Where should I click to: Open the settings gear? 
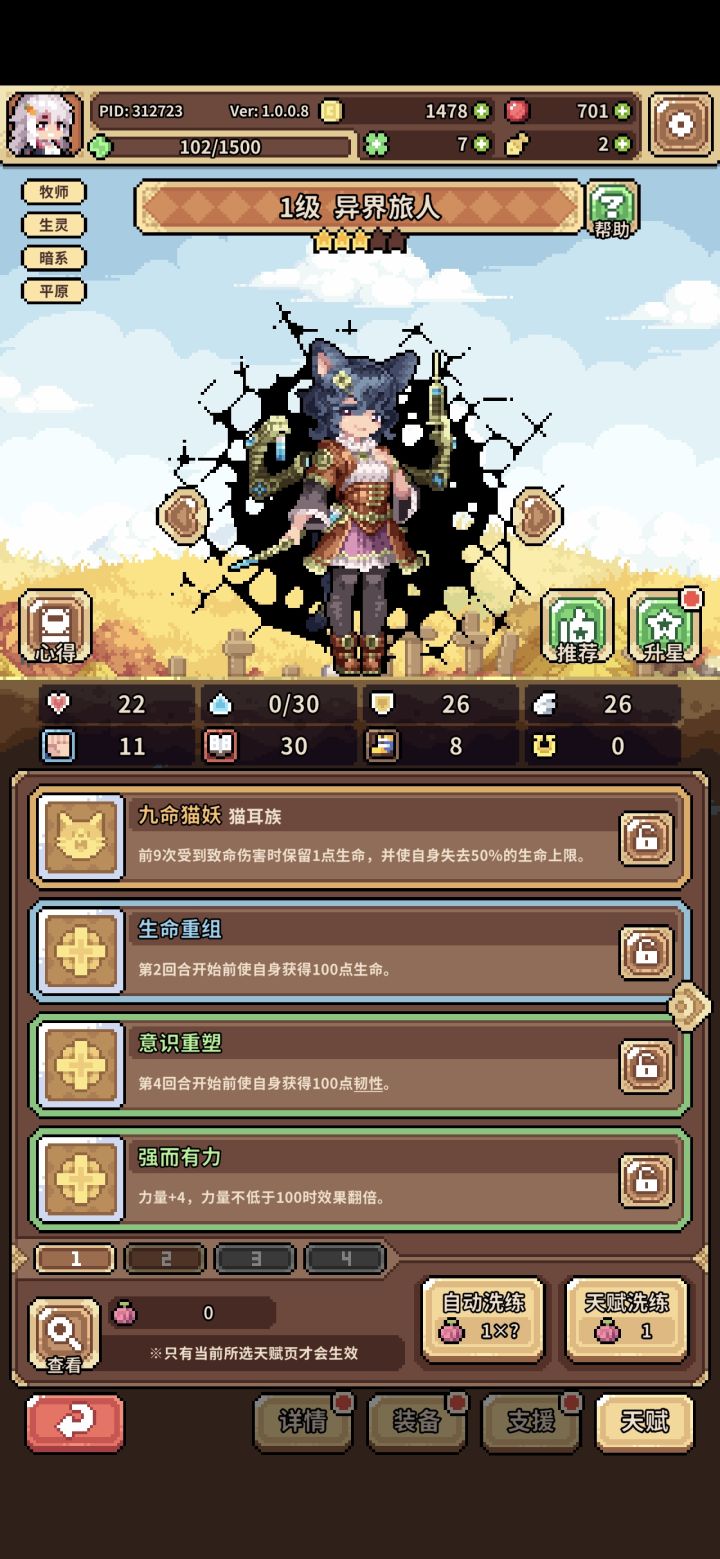681,122
